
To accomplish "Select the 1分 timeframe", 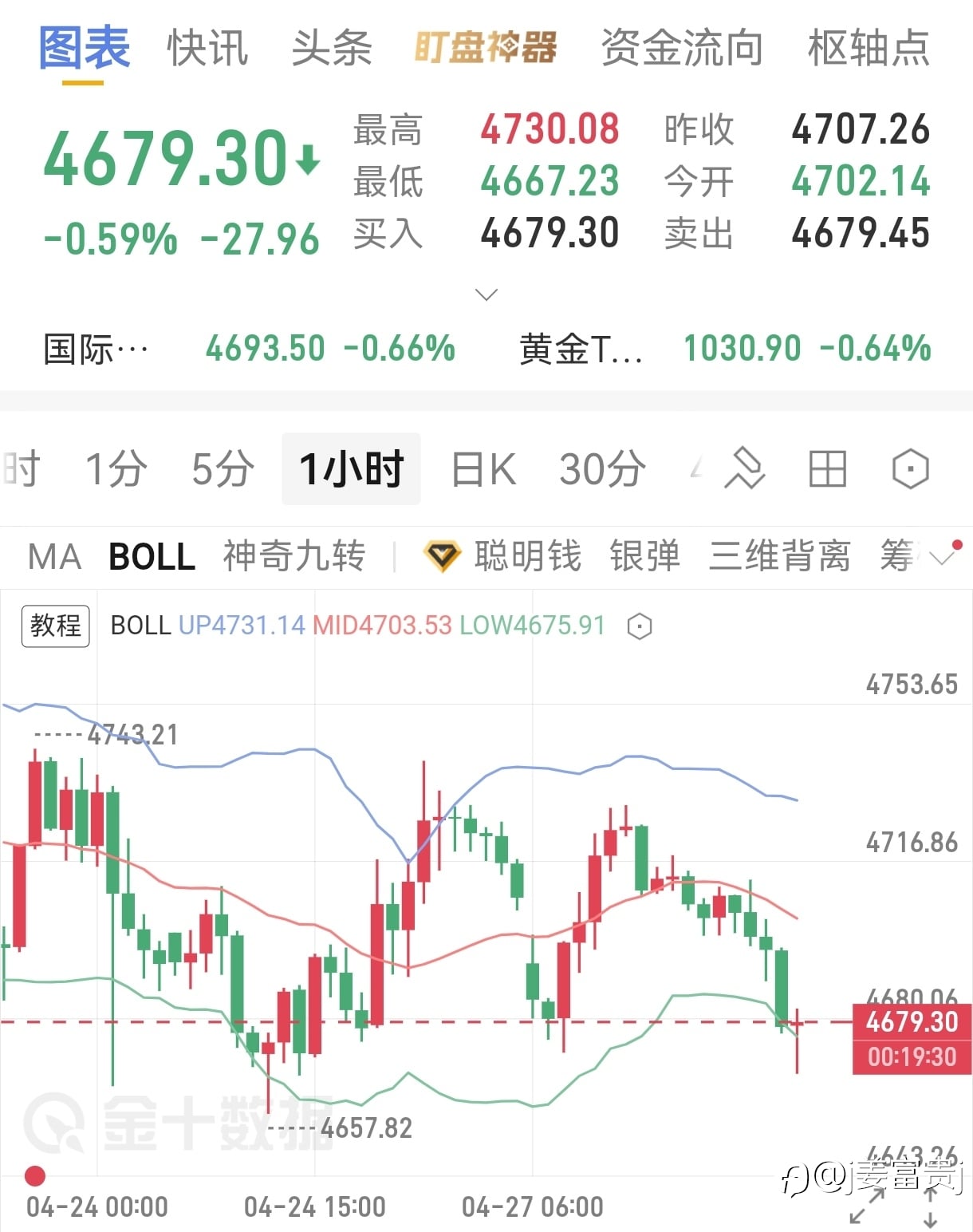I will click(x=116, y=469).
